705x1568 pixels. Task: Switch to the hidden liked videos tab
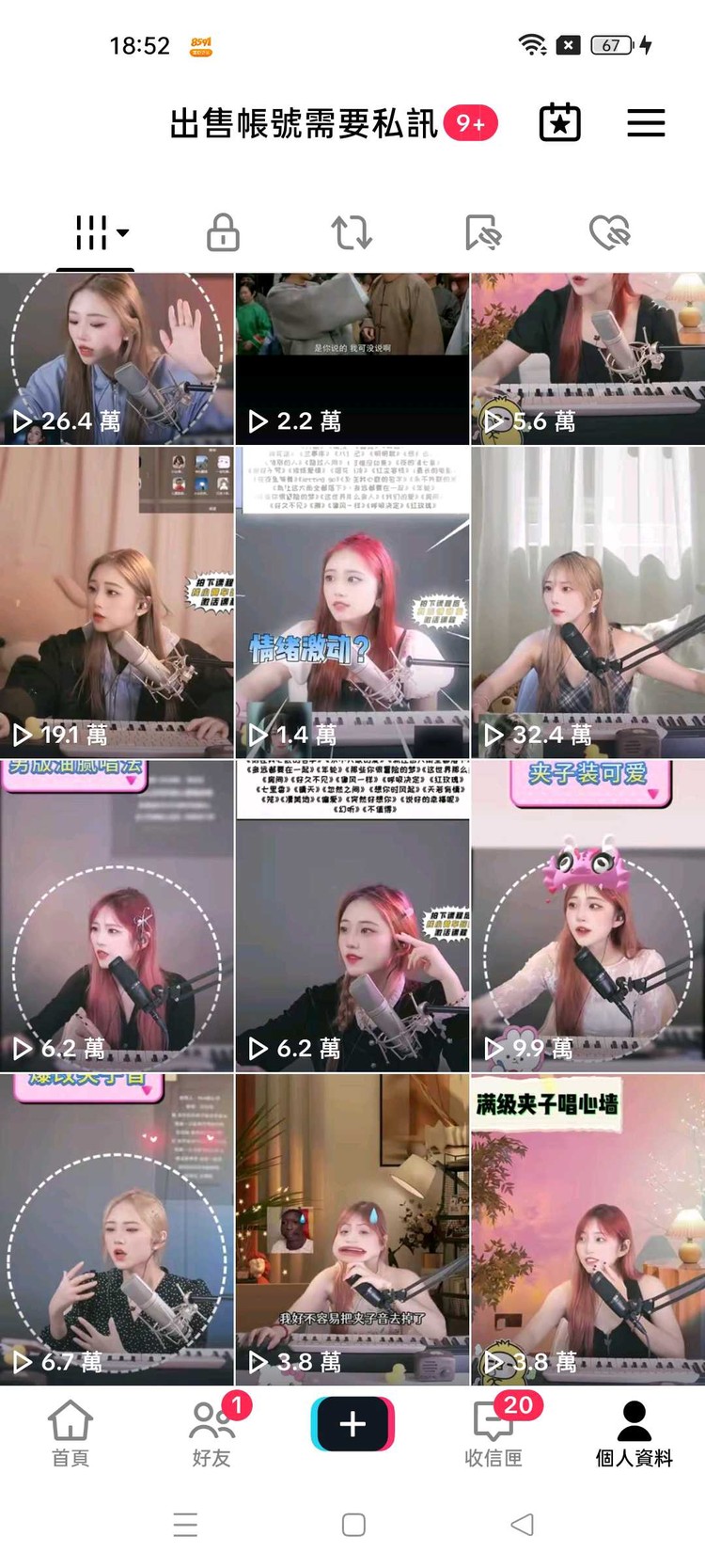(609, 232)
